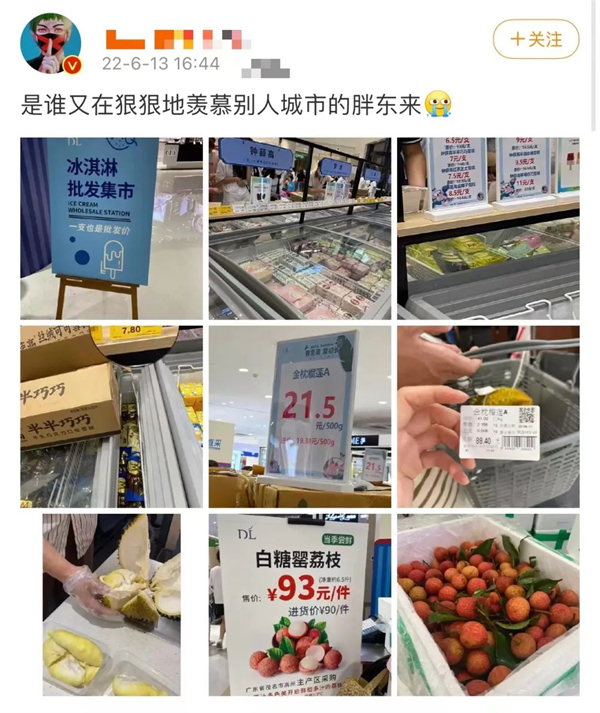Open the ice cream wholesale sign photo
Image resolution: width=600 pixels, height=713 pixels.
[111, 228]
